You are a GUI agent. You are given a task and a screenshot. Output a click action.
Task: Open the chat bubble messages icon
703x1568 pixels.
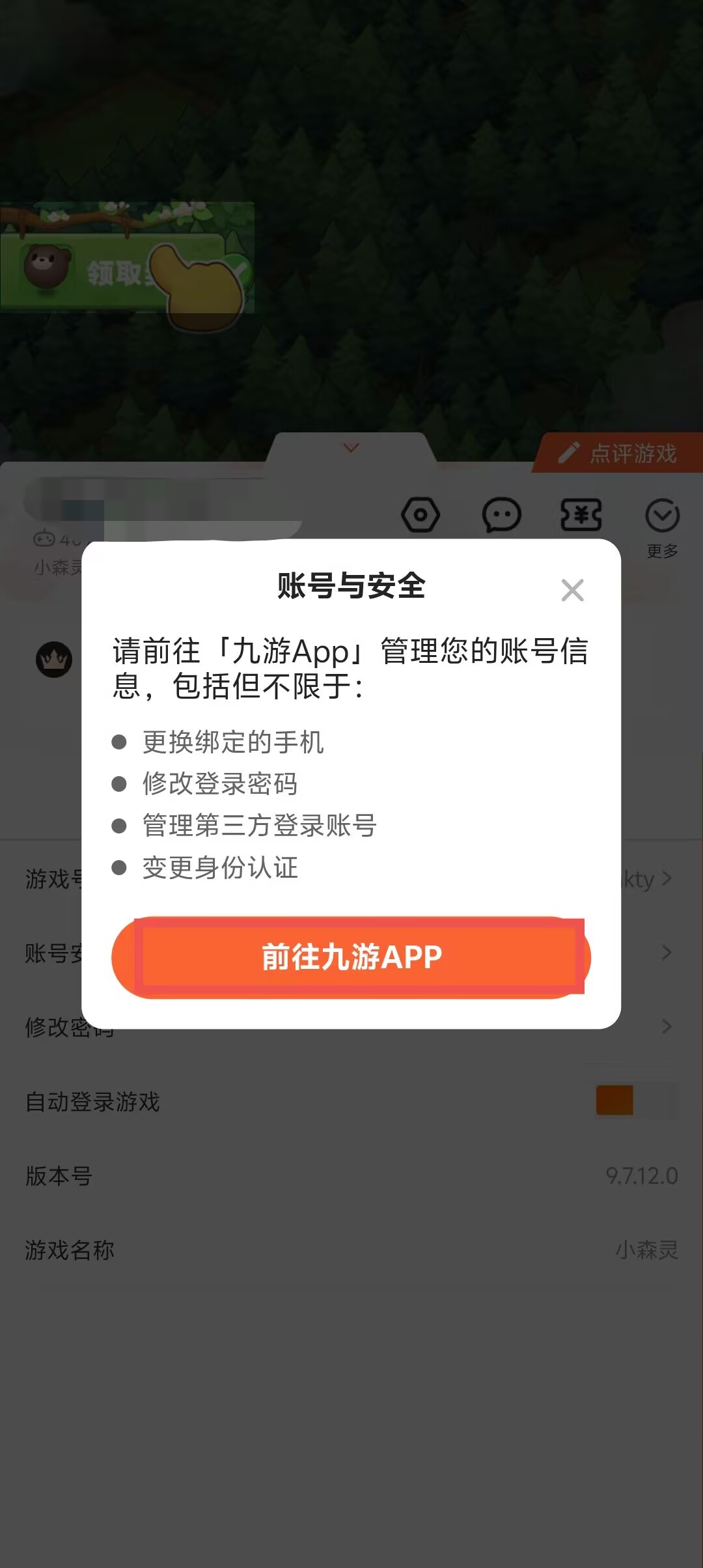tap(501, 515)
